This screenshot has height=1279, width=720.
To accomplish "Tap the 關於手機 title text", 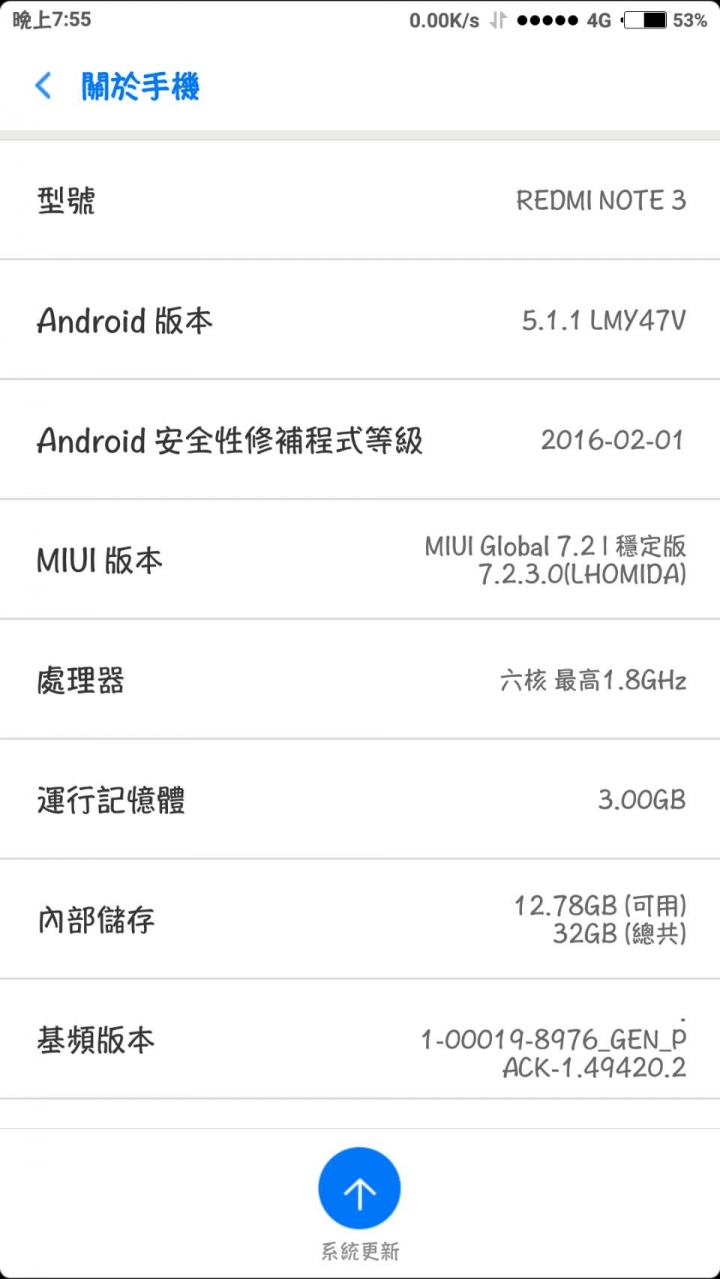I will [x=140, y=87].
